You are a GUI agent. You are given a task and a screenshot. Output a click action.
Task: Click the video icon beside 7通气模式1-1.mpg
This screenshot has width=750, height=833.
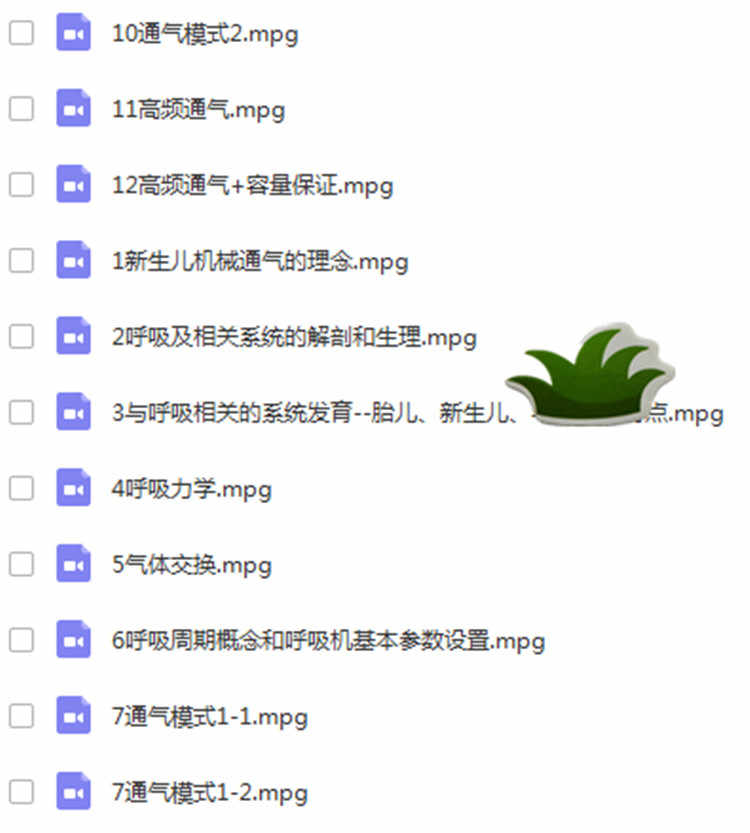(x=73, y=716)
